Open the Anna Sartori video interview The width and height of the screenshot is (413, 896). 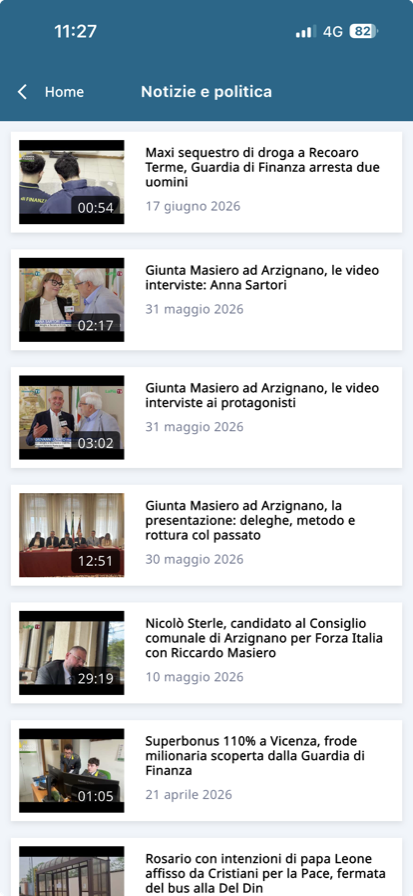click(x=206, y=299)
